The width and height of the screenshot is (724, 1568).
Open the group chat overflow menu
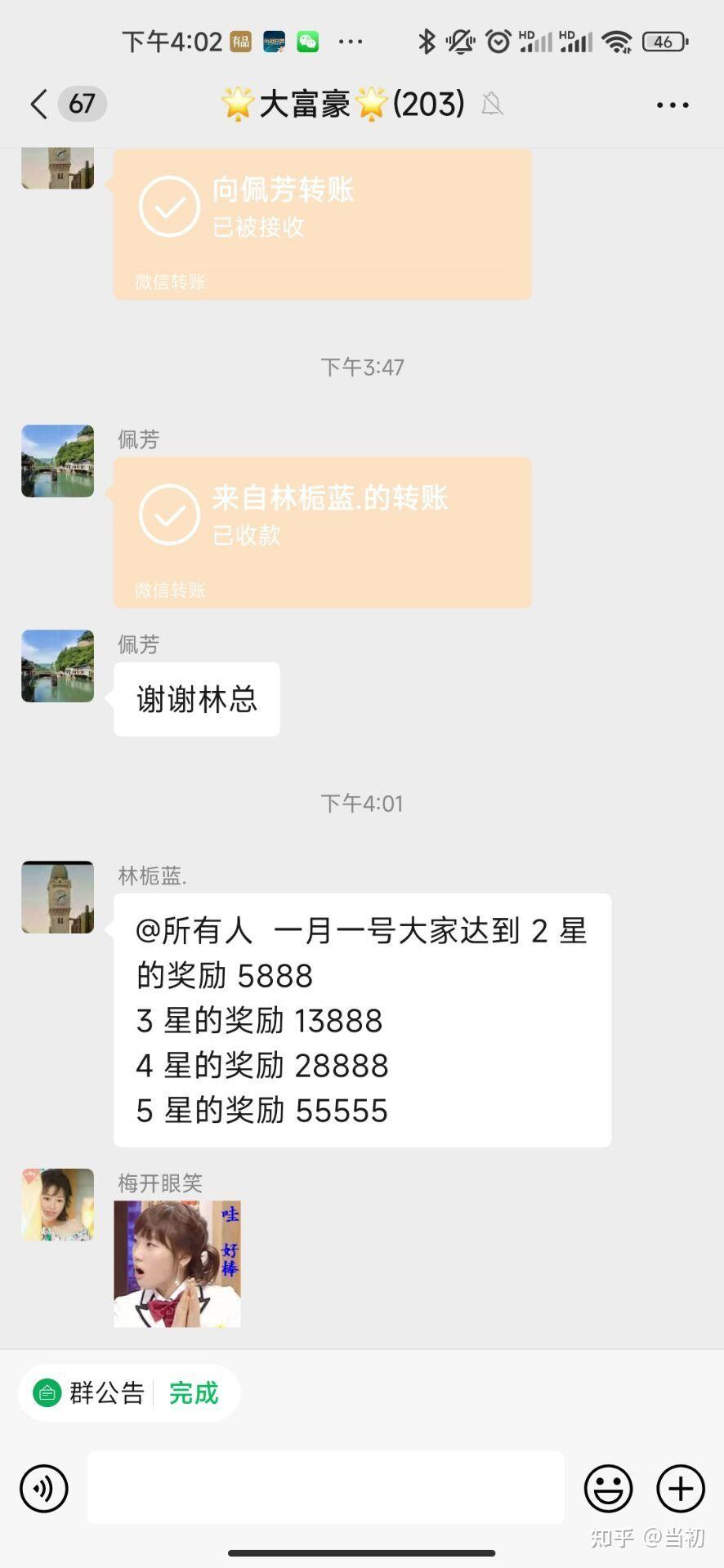[x=673, y=105]
